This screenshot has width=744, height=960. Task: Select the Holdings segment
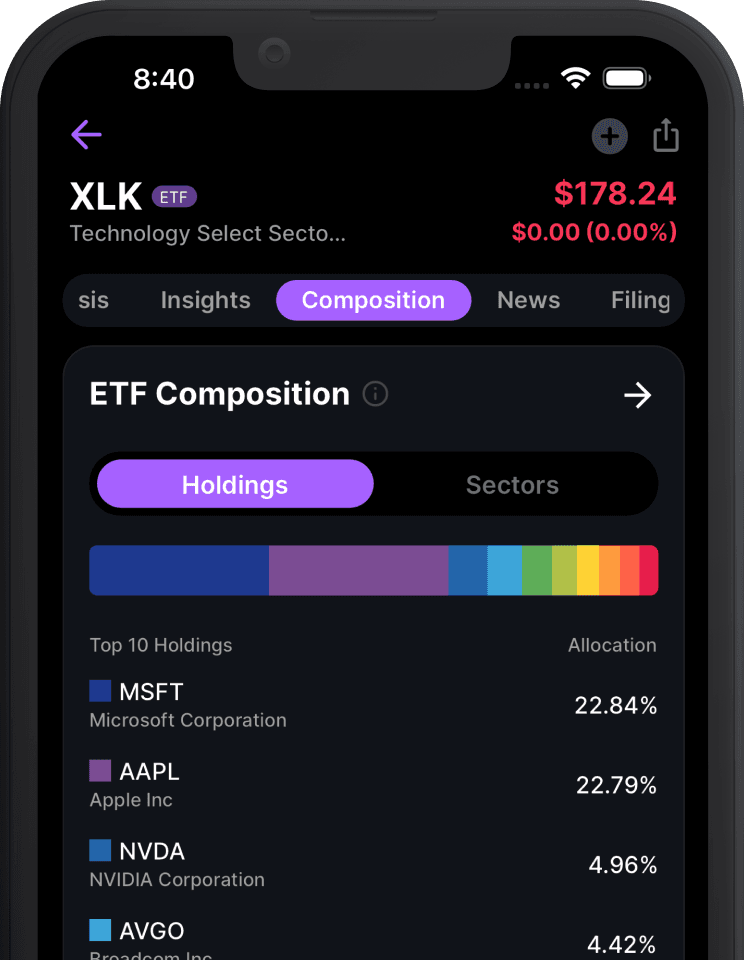tap(235, 484)
